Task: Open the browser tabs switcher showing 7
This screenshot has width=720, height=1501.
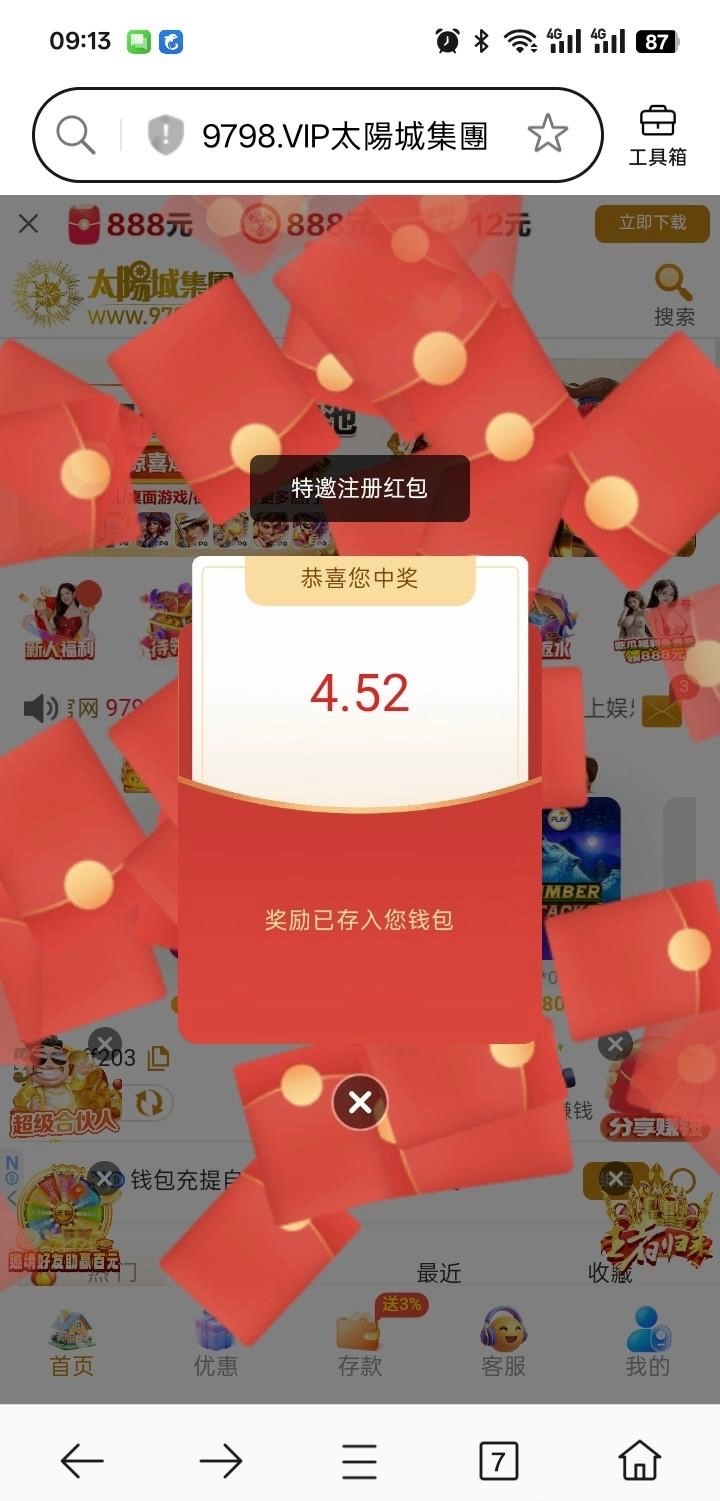Action: tap(498, 1461)
